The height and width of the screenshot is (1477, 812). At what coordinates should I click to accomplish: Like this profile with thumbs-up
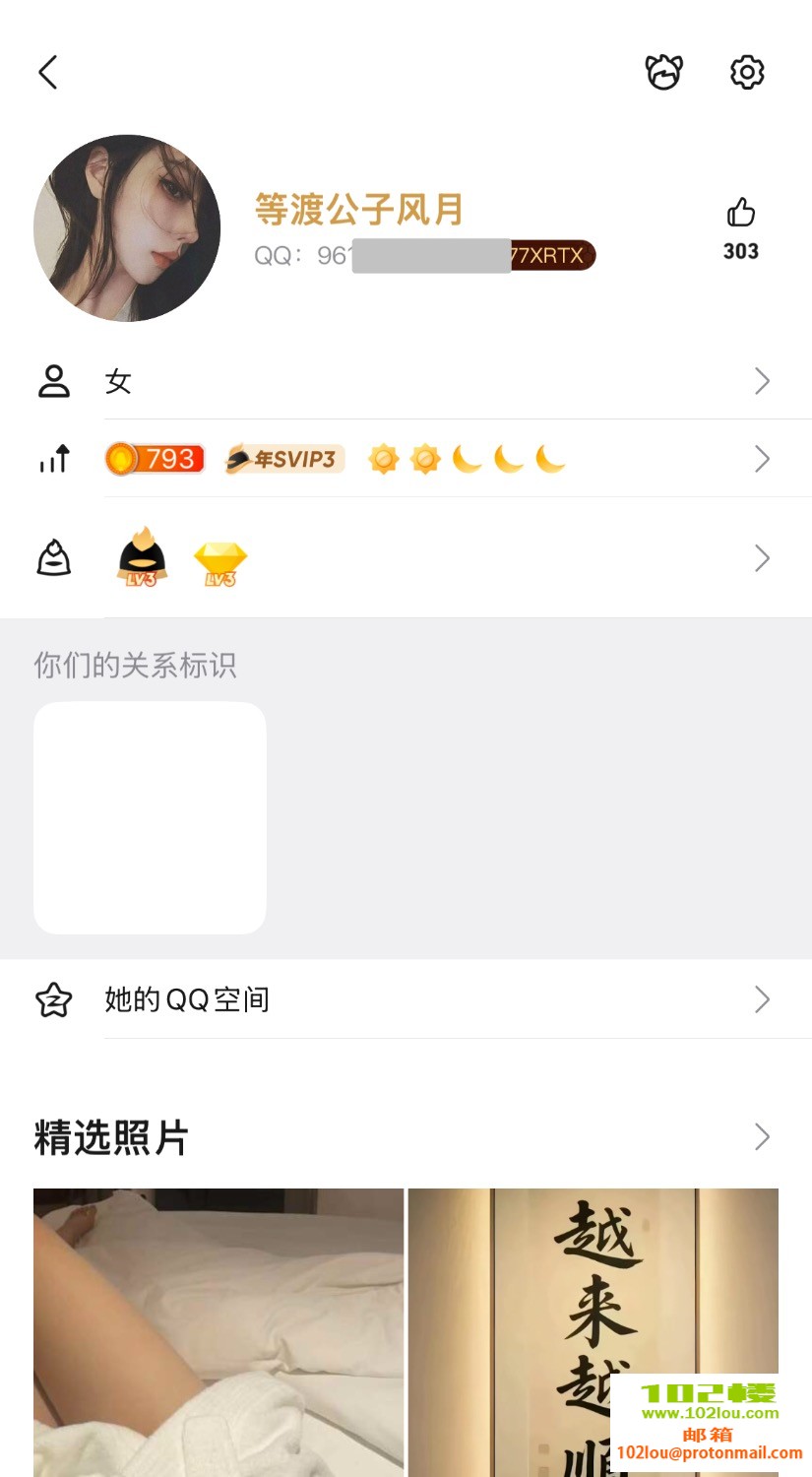pyautogui.click(x=740, y=213)
